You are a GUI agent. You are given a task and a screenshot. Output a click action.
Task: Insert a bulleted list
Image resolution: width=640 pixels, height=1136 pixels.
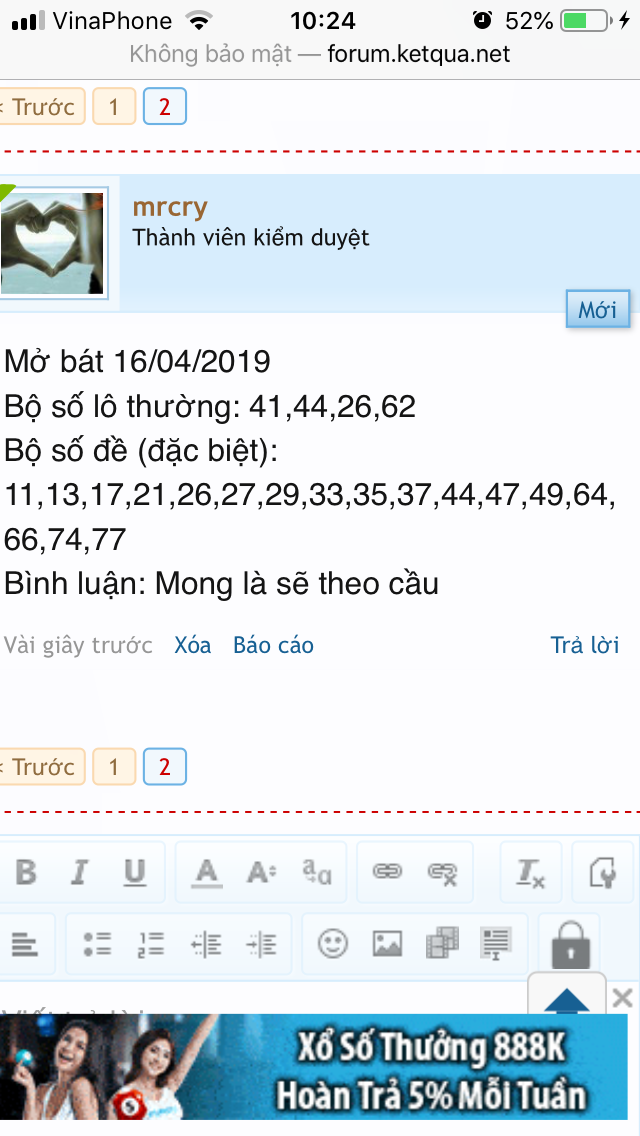coord(97,943)
